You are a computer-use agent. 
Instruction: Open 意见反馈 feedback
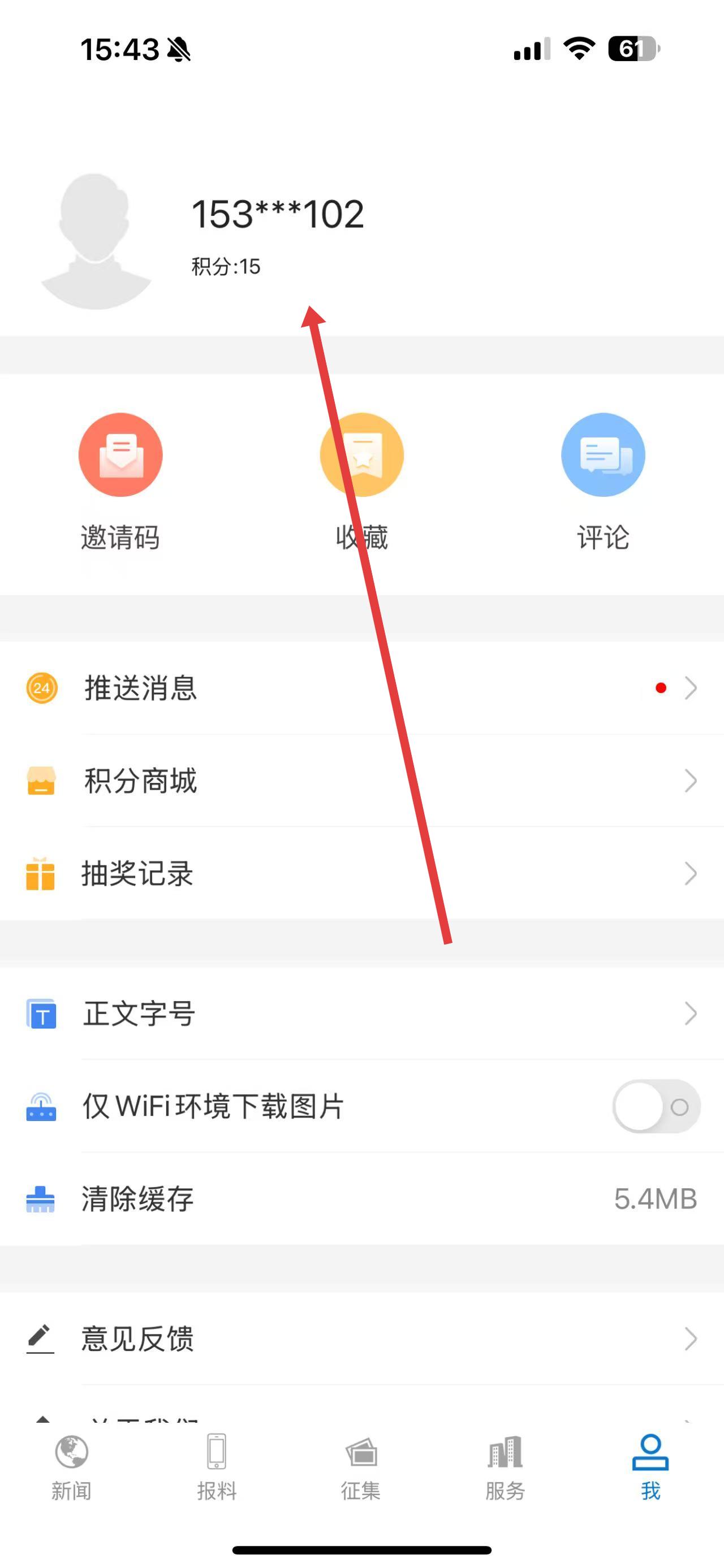coord(361,1339)
